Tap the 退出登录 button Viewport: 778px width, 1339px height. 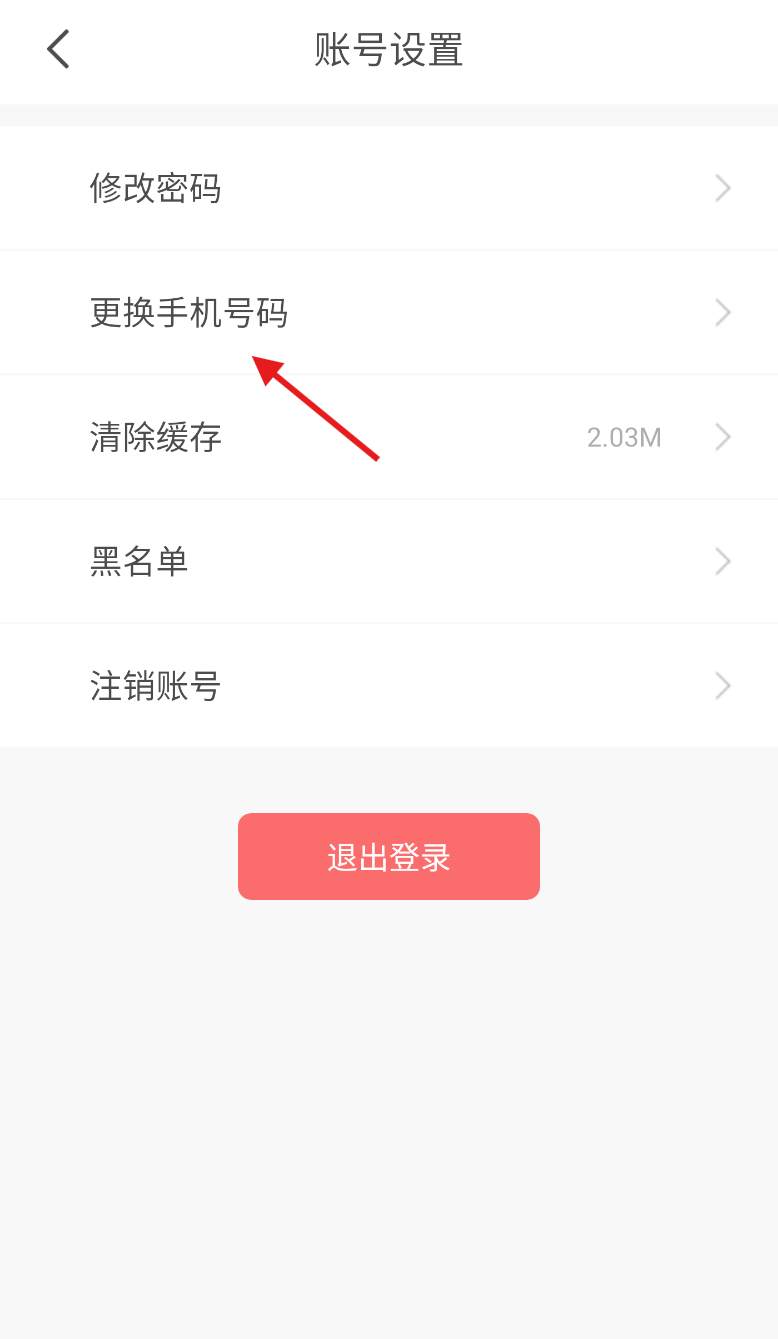(389, 856)
